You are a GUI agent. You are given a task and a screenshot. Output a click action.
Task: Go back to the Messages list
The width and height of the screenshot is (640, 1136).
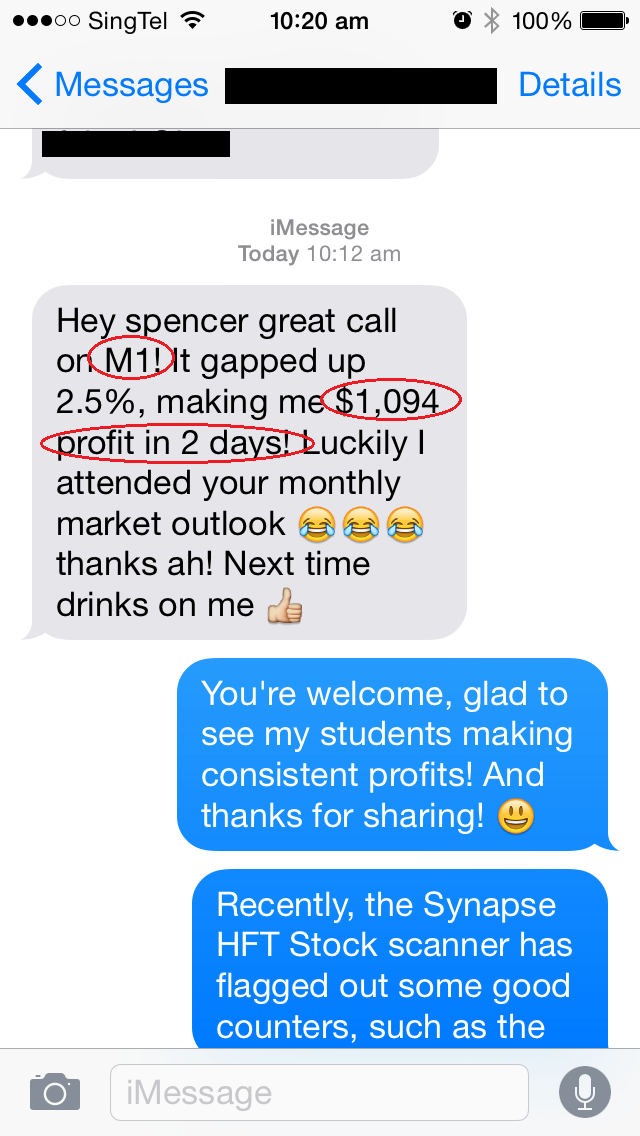click(112, 85)
